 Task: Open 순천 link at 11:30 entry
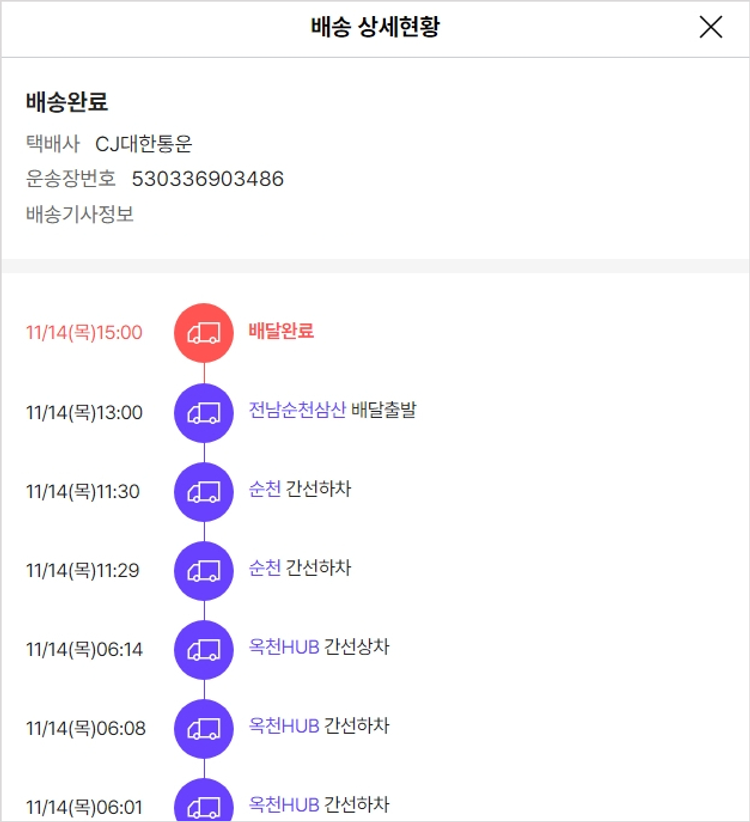(265, 489)
